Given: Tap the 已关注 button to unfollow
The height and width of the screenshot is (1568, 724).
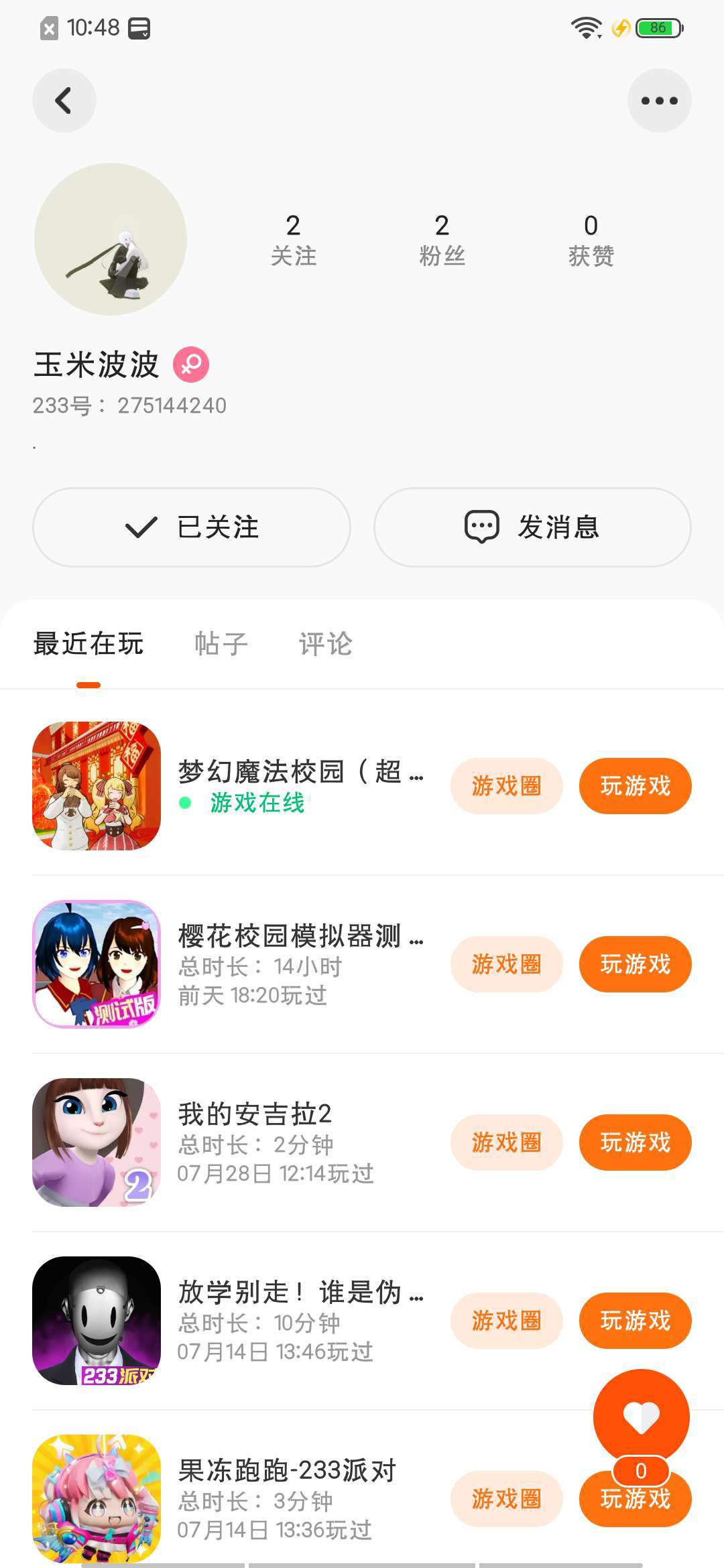Looking at the screenshot, I should coord(192,527).
